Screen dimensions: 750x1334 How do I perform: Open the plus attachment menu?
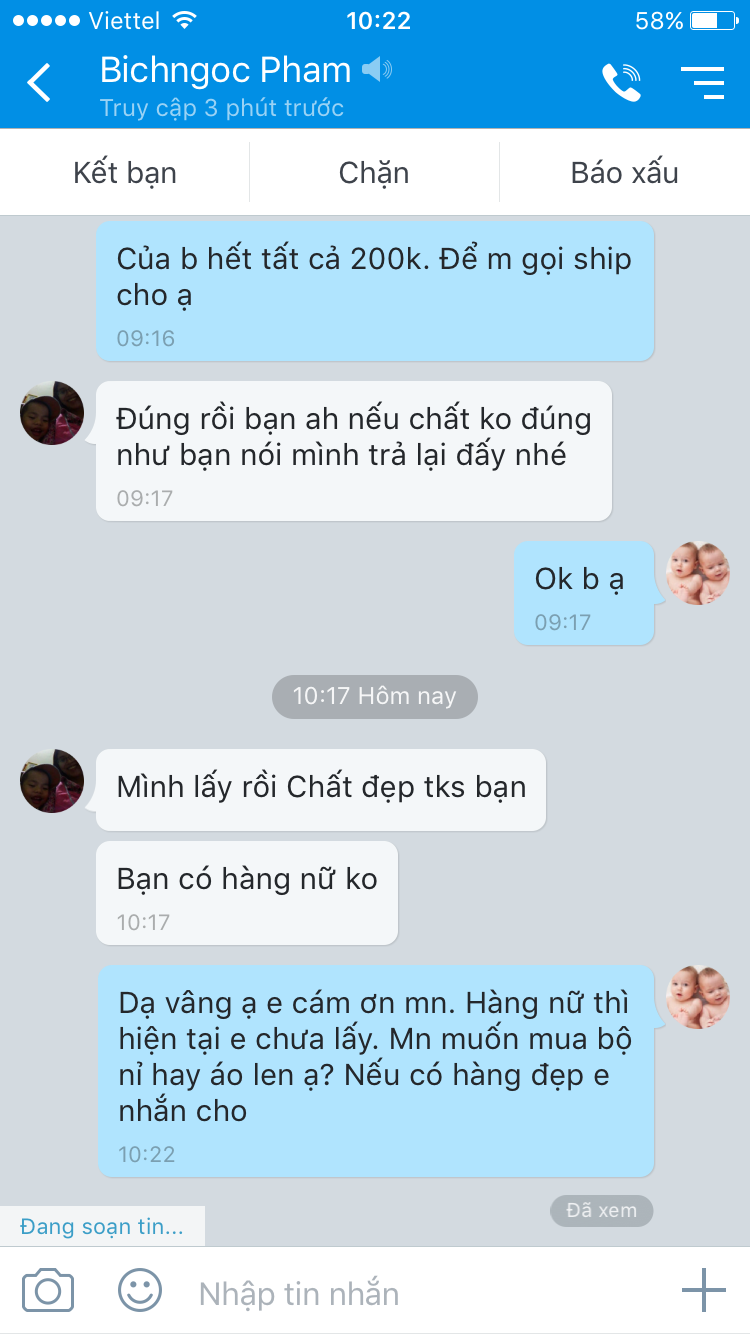point(704,1291)
